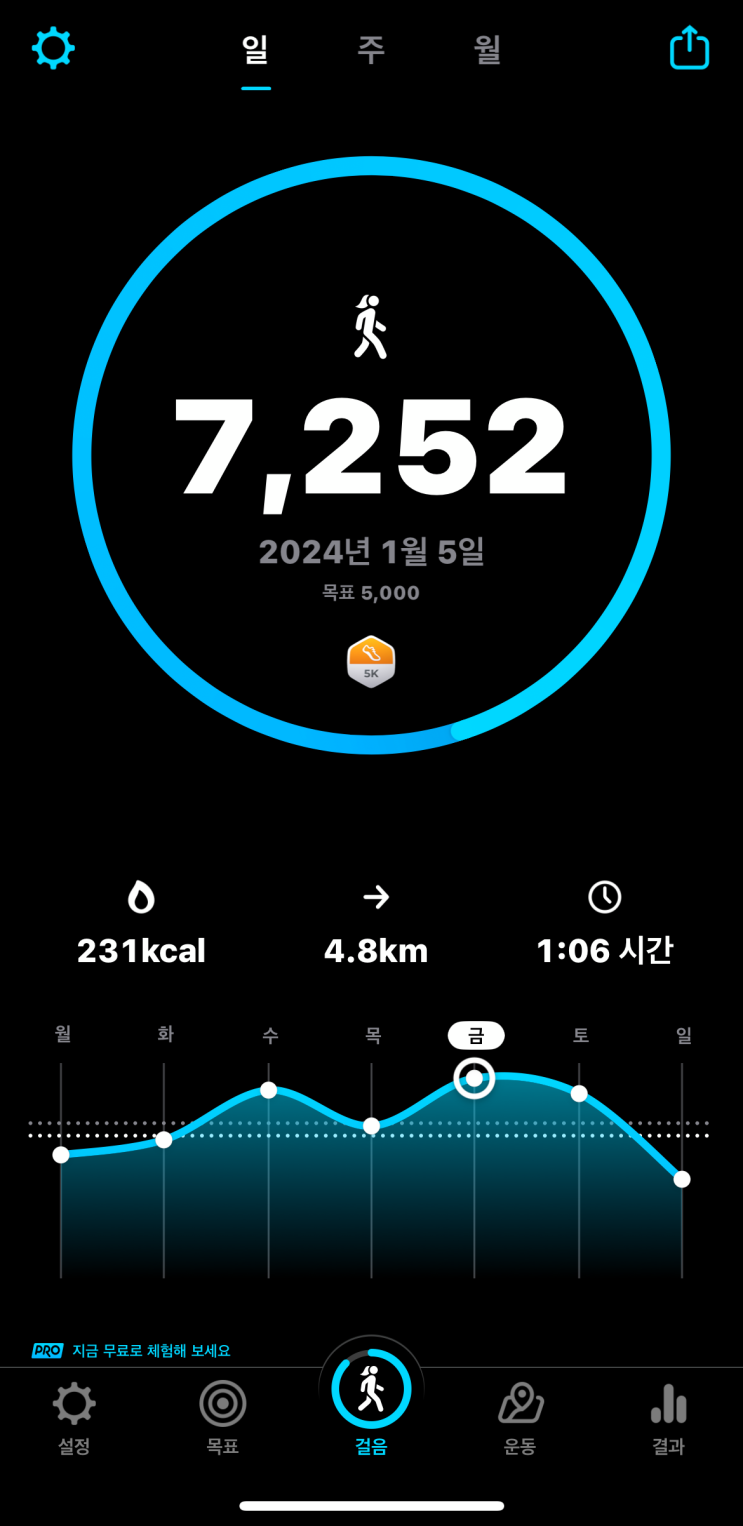Open the 5K achievement badge
Screen dimensions: 743x1526
[371, 661]
